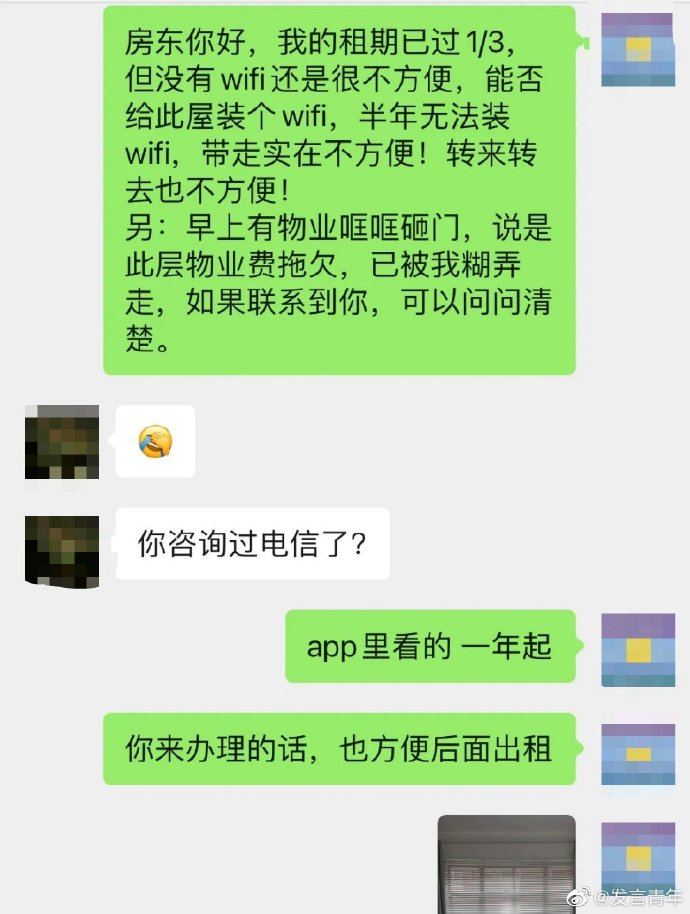This screenshot has height=914, width=690.
Task: Tap the landlord's avatar beside the crying-laughing emoji message
Action: pos(62,441)
